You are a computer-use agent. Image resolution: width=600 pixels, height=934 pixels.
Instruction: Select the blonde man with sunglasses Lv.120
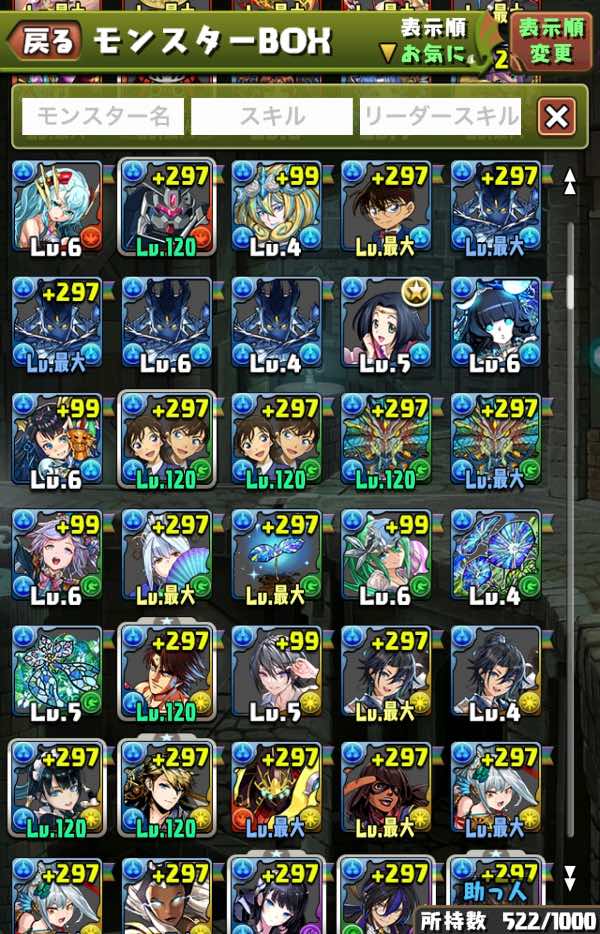(166, 789)
